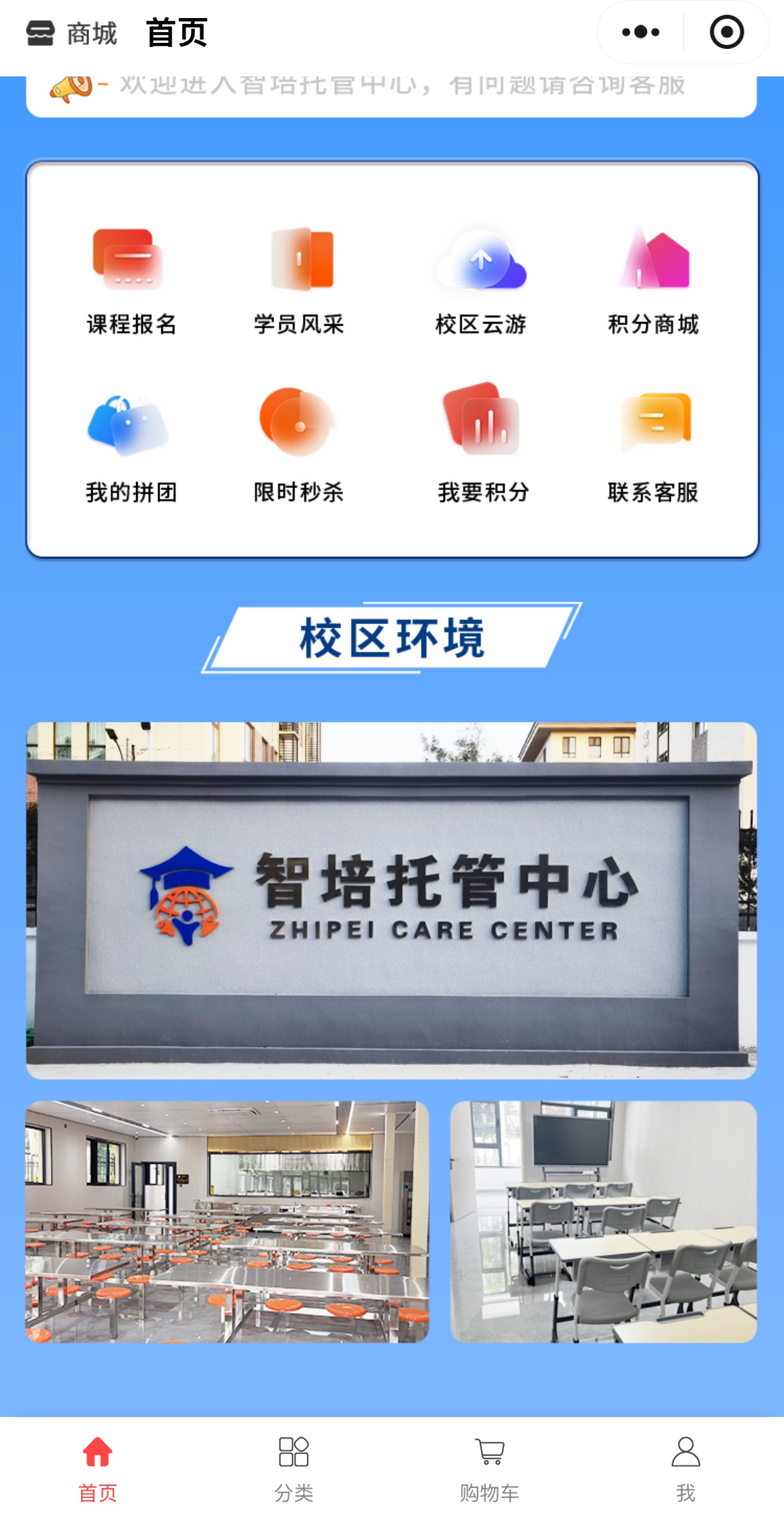Switch to the 首页 home tab
Screen dimensions: 784x1539
pyautogui.click(x=98, y=1469)
